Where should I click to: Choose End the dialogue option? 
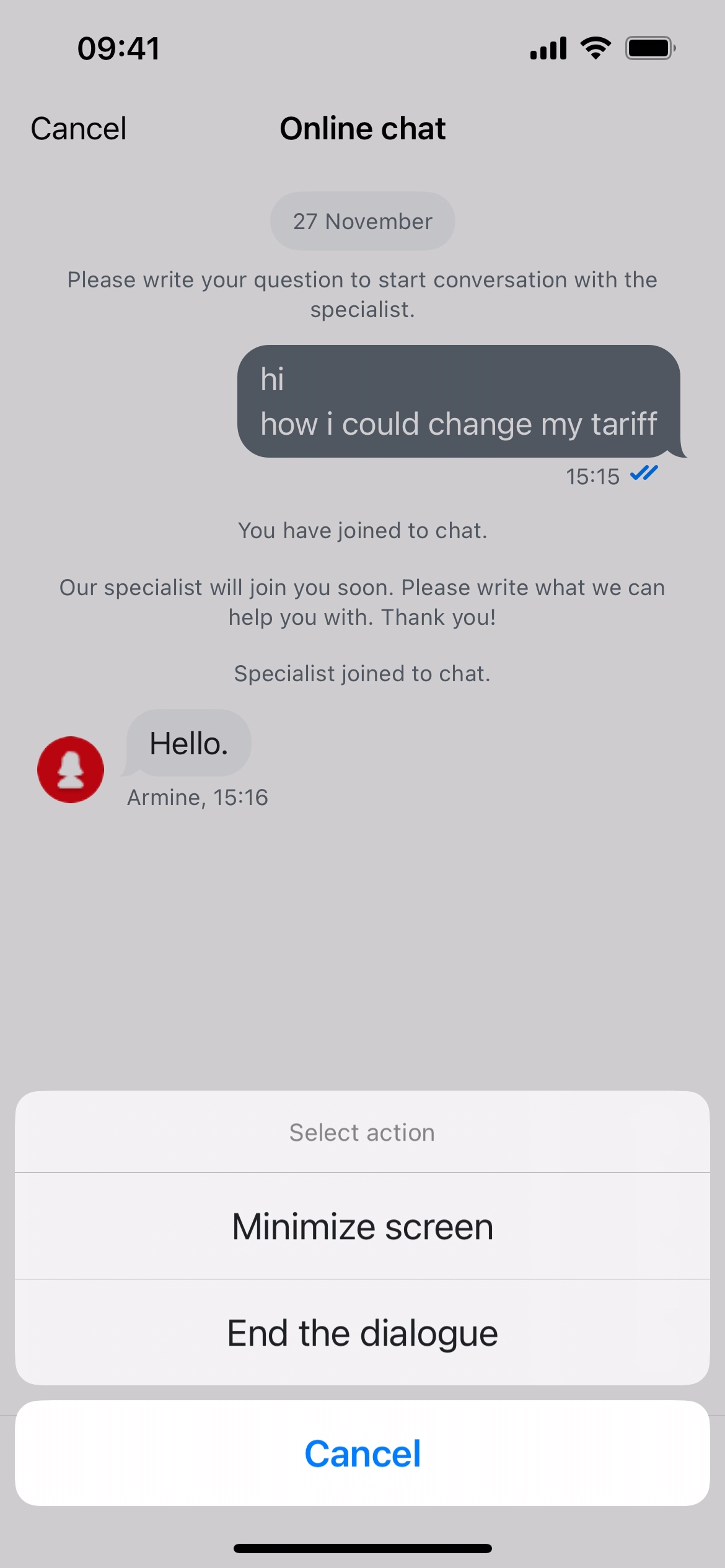pos(362,1333)
